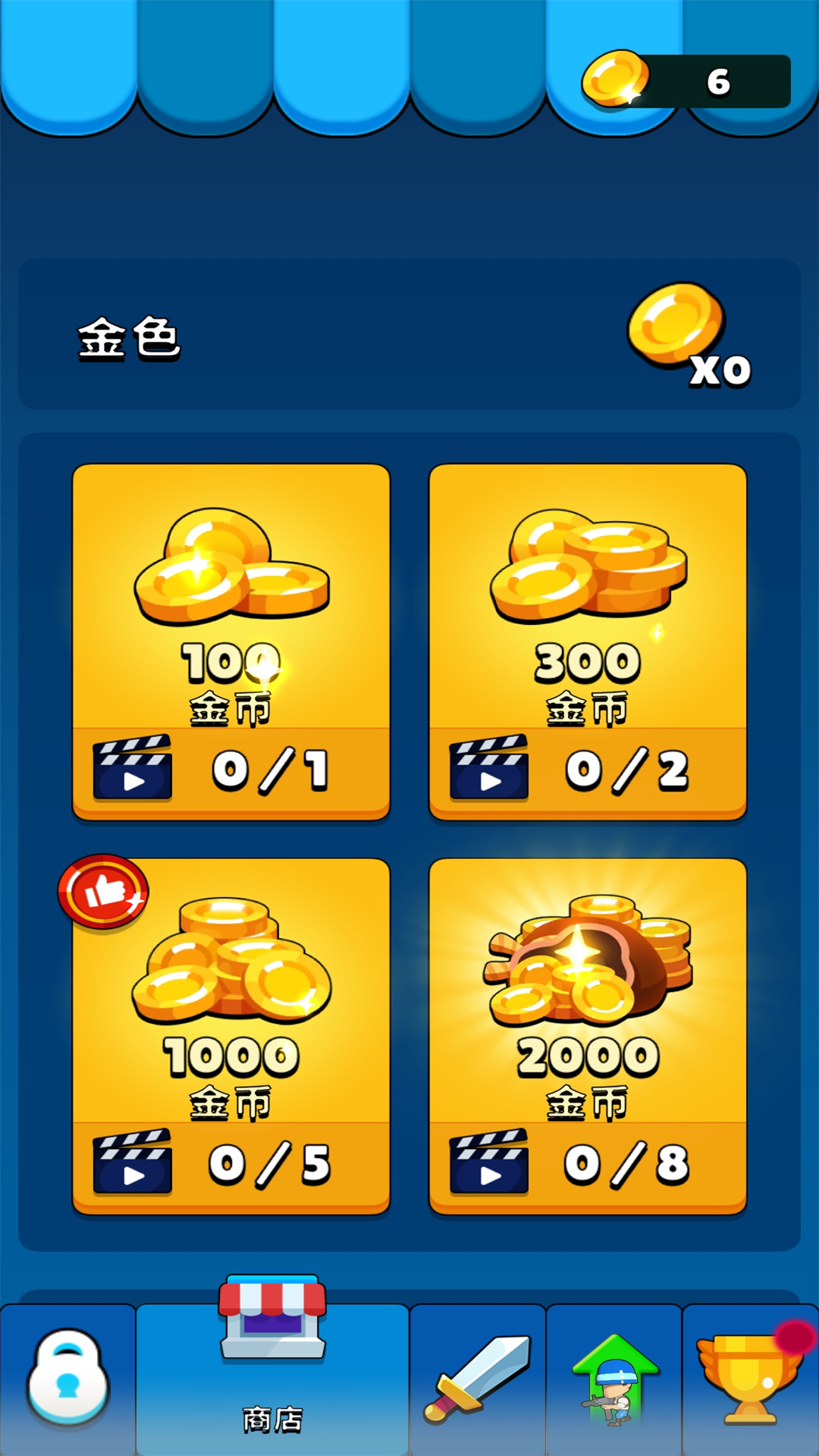The height and width of the screenshot is (1456, 819).
Task: Select the 300 金币 reward card
Action: (588, 641)
